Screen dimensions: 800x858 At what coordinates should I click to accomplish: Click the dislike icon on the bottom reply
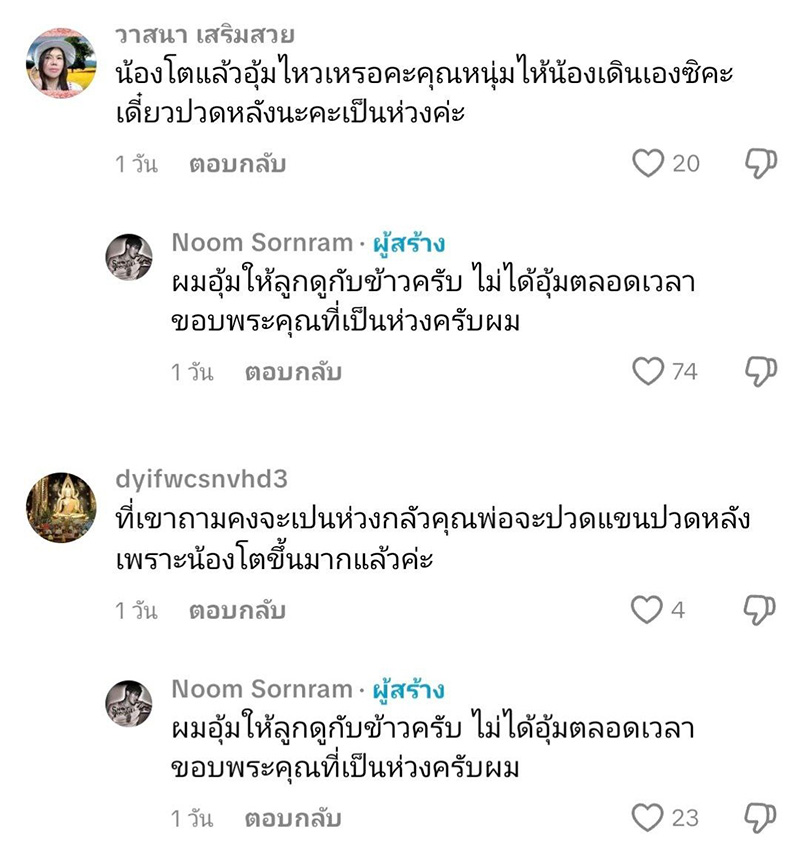point(761,816)
